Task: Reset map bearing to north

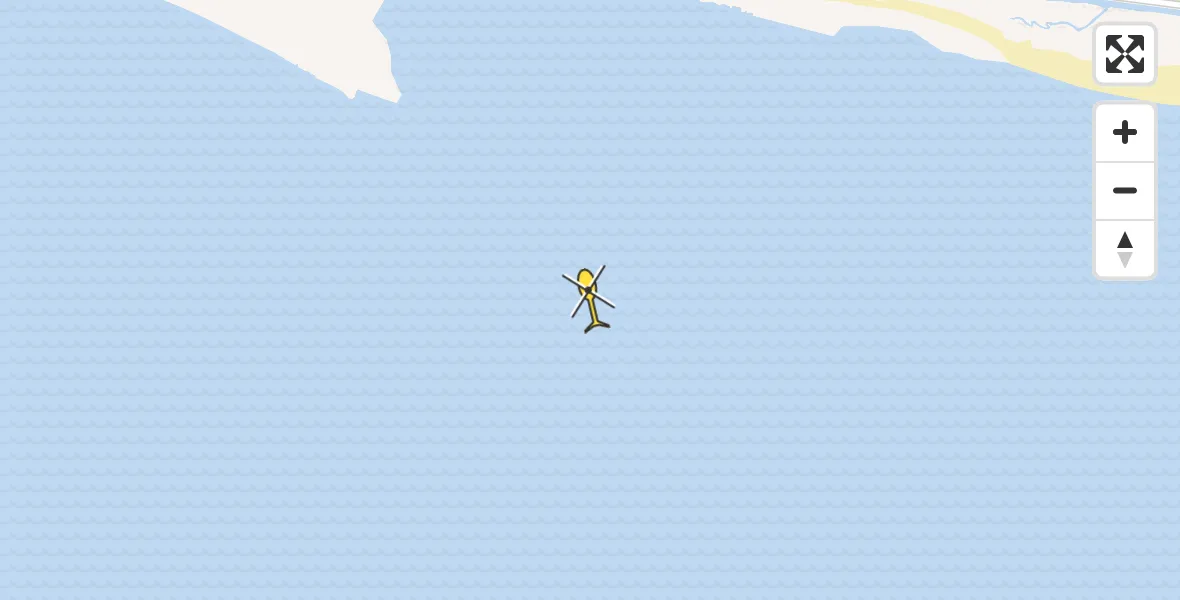Action: (1125, 249)
